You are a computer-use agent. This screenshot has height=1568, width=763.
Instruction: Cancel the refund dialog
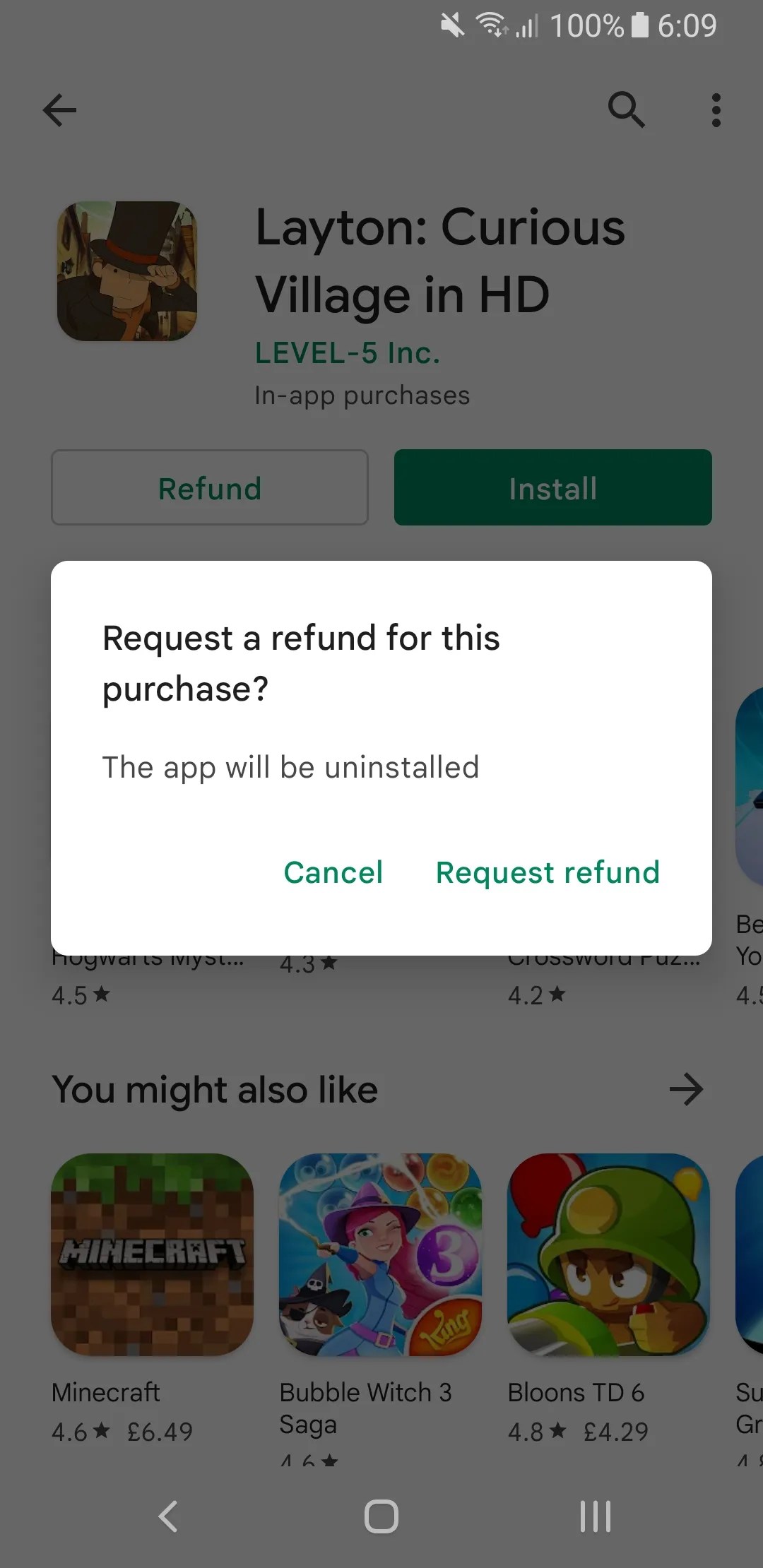coord(333,872)
